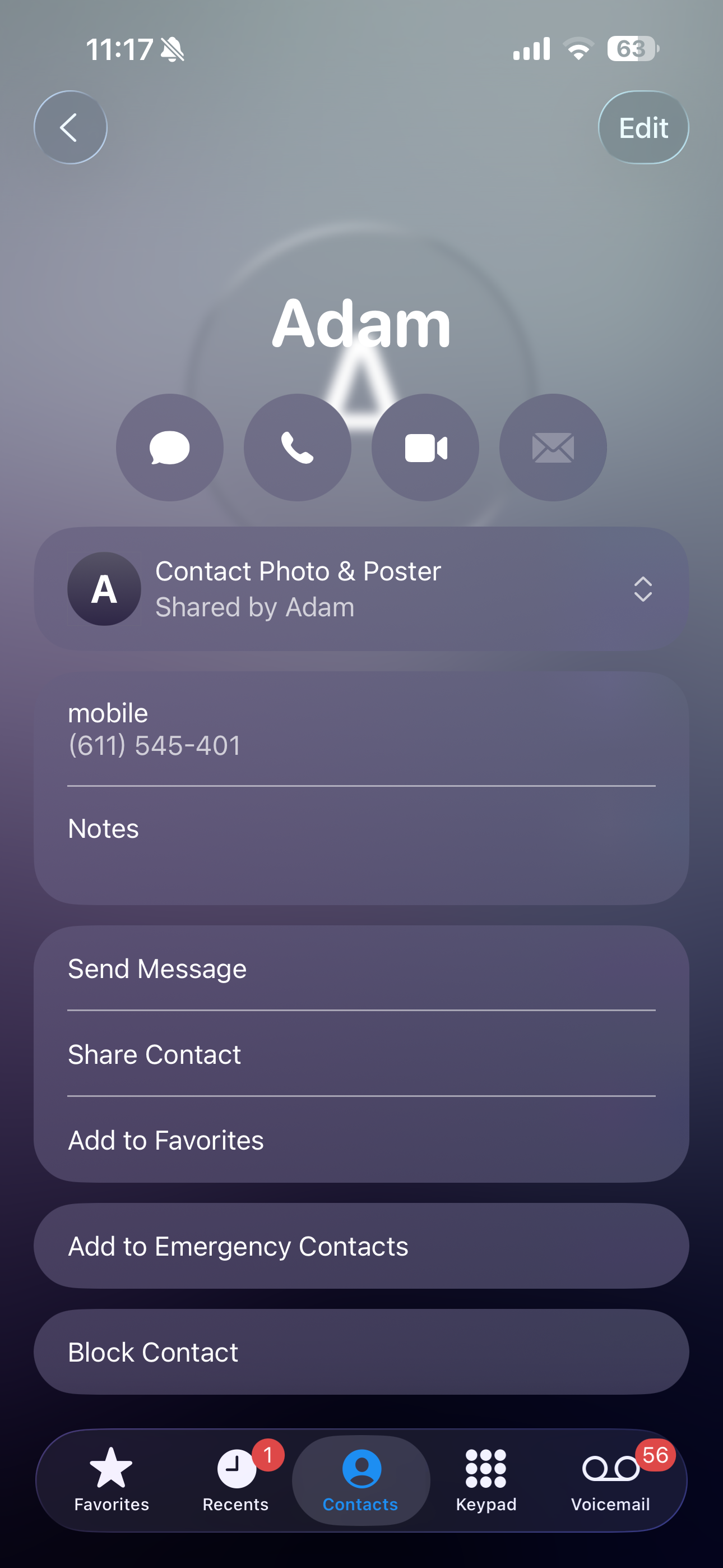This screenshot has width=723, height=1568.
Task: Select the mail icon to email Adam
Action: [x=553, y=448]
